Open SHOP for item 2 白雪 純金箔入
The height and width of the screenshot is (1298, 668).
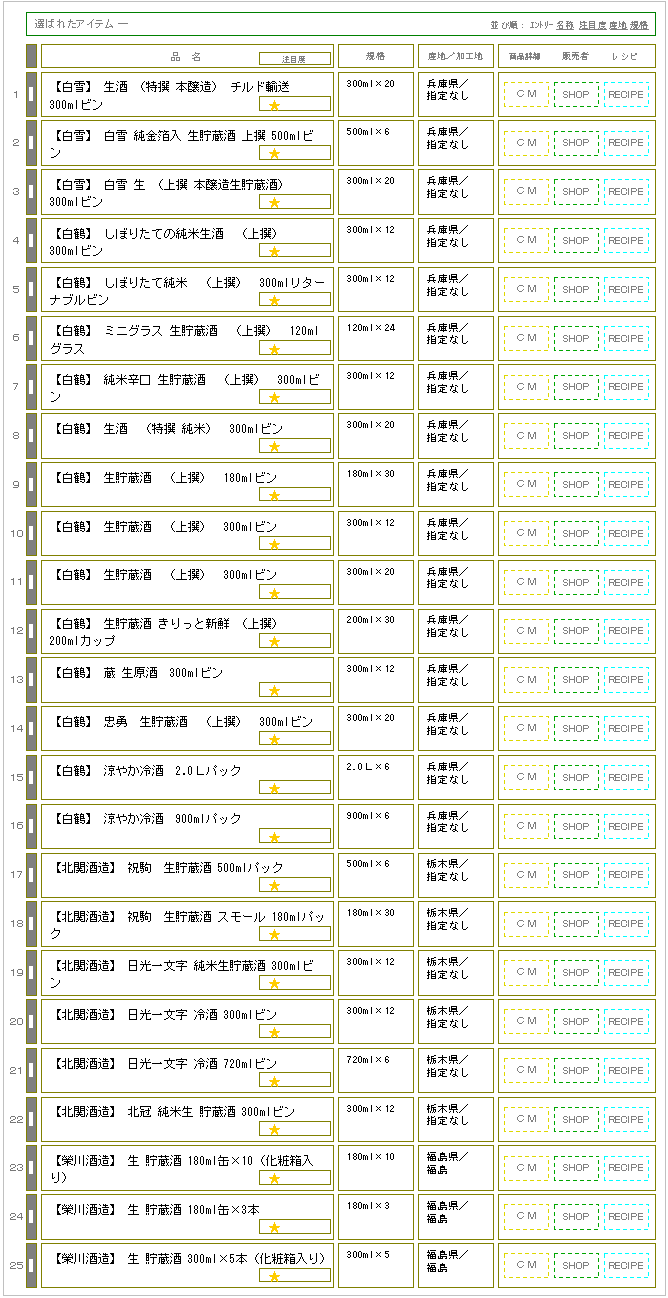(576, 143)
